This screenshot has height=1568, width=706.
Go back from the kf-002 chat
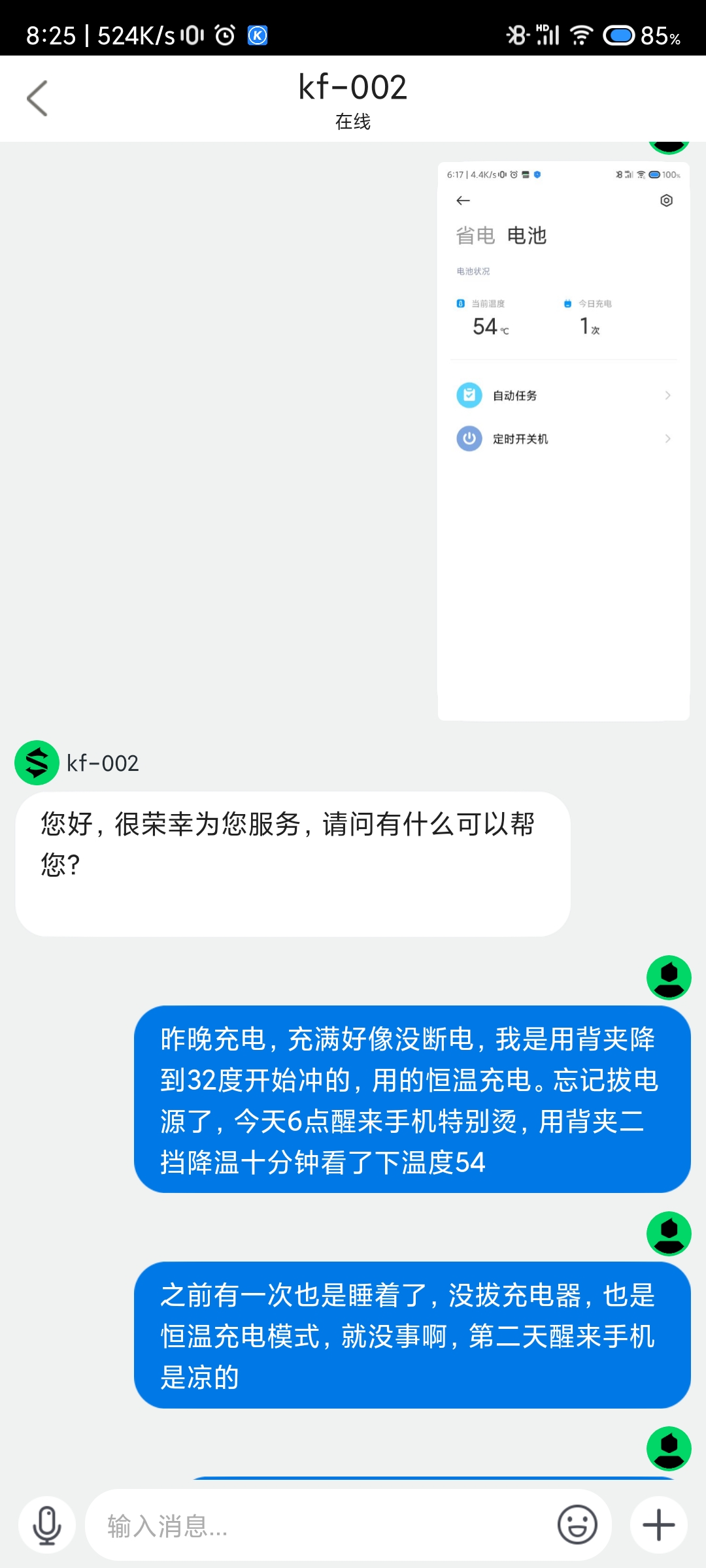pyautogui.click(x=37, y=98)
